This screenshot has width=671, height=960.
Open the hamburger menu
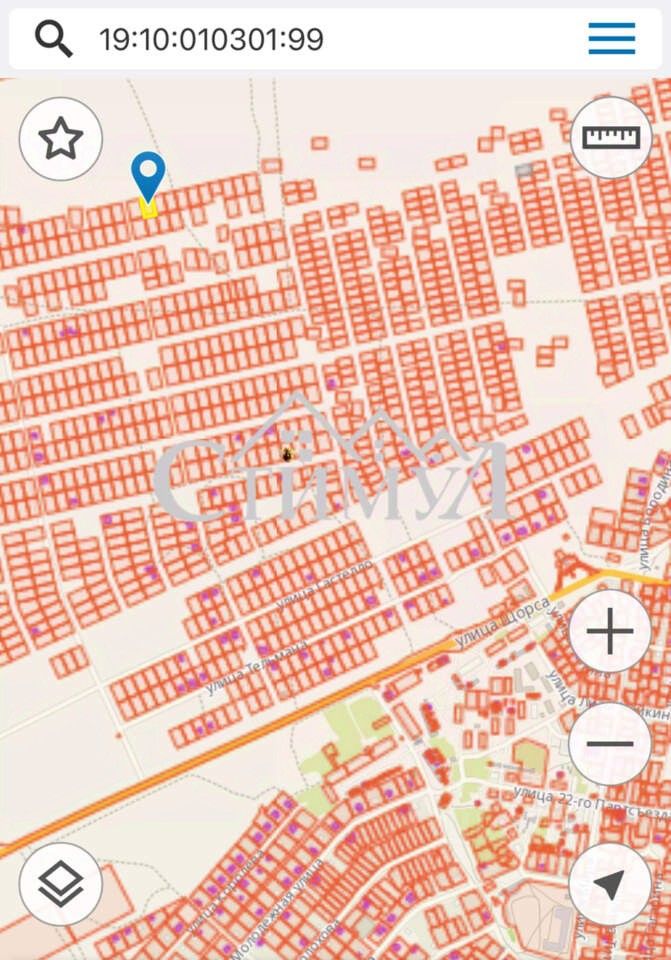coord(611,39)
